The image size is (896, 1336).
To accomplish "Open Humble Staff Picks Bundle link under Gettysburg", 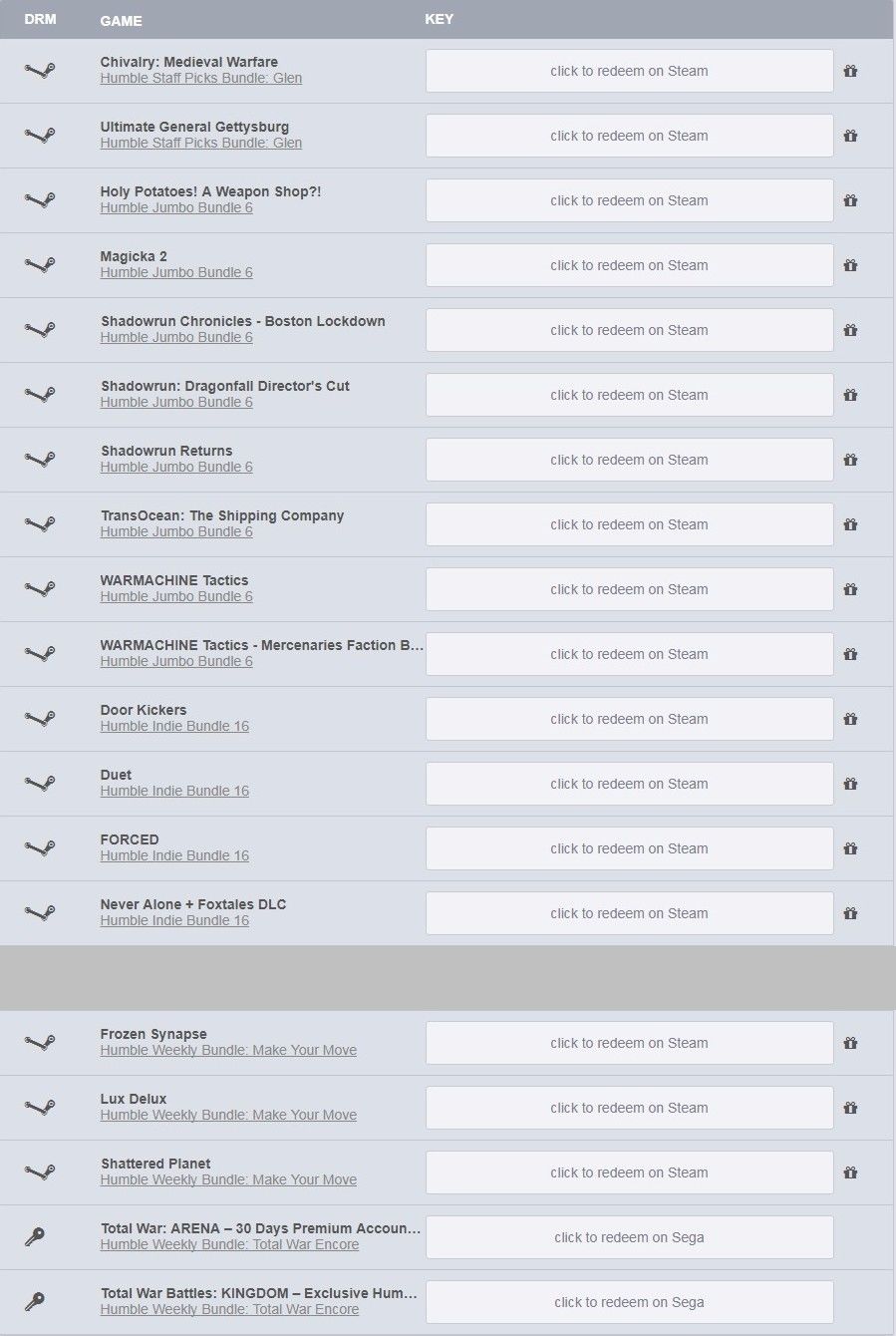I will pyautogui.click(x=200, y=143).
